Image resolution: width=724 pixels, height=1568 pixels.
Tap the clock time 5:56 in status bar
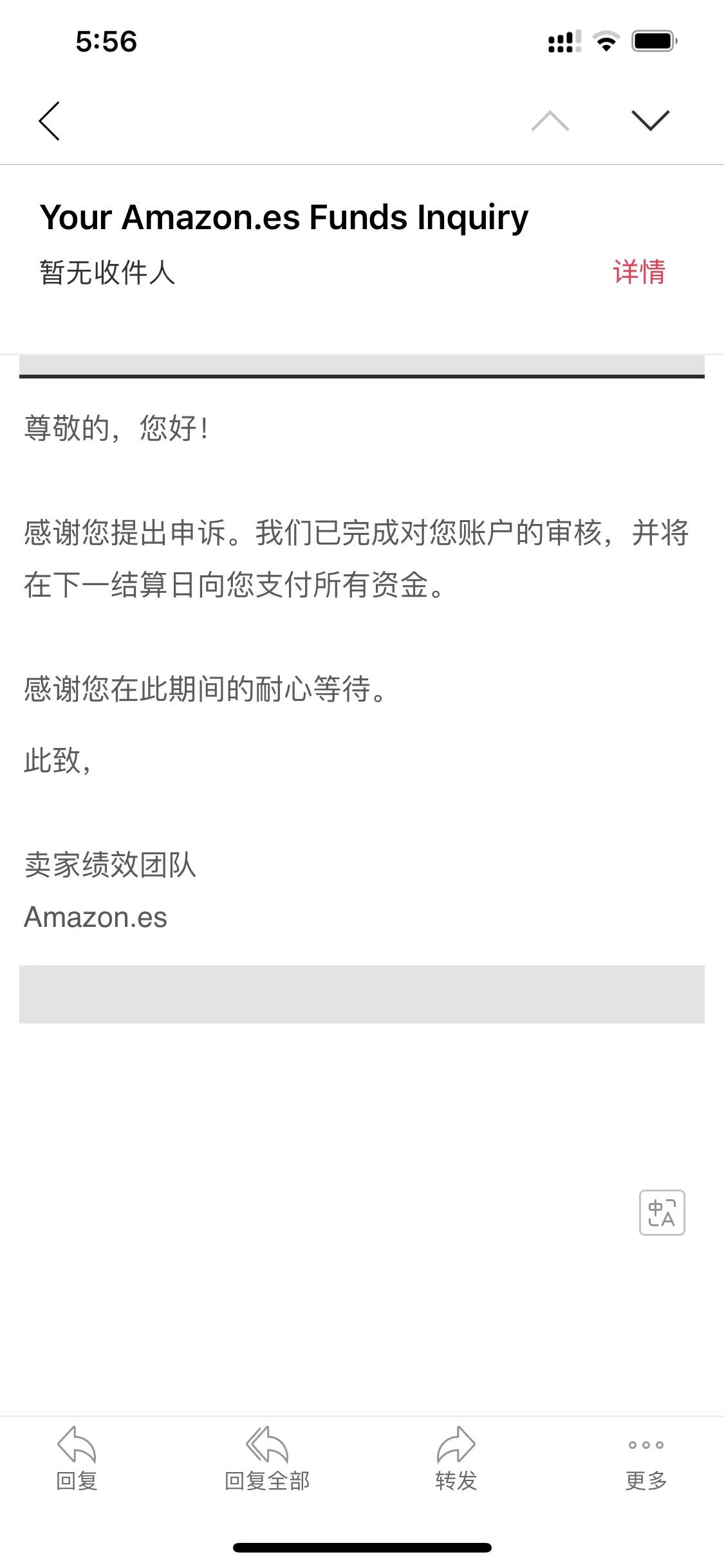107,41
